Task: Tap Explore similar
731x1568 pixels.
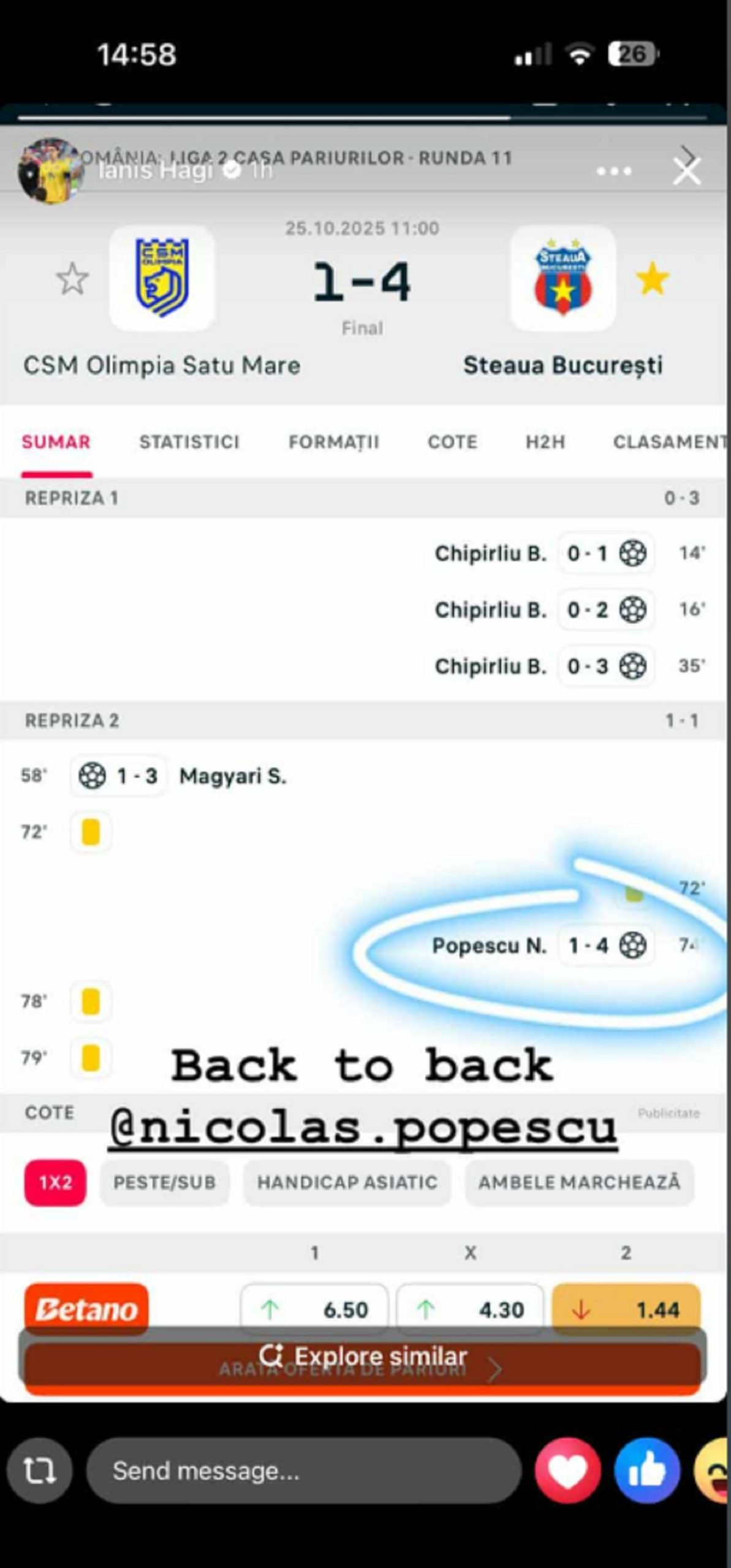Action: 363,1356
